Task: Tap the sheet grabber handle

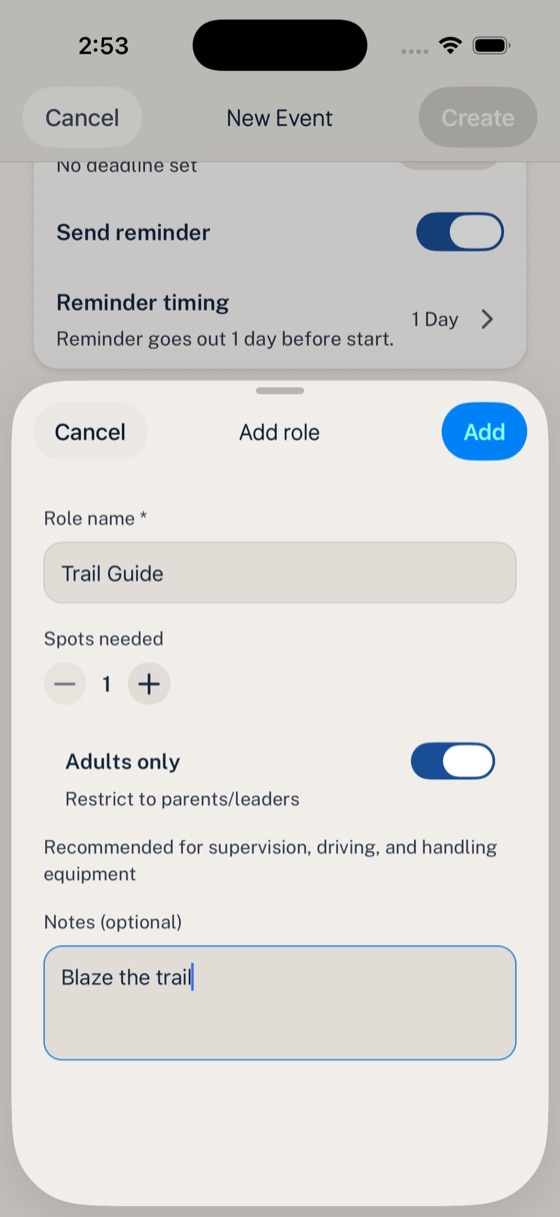Action: (280, 390)
